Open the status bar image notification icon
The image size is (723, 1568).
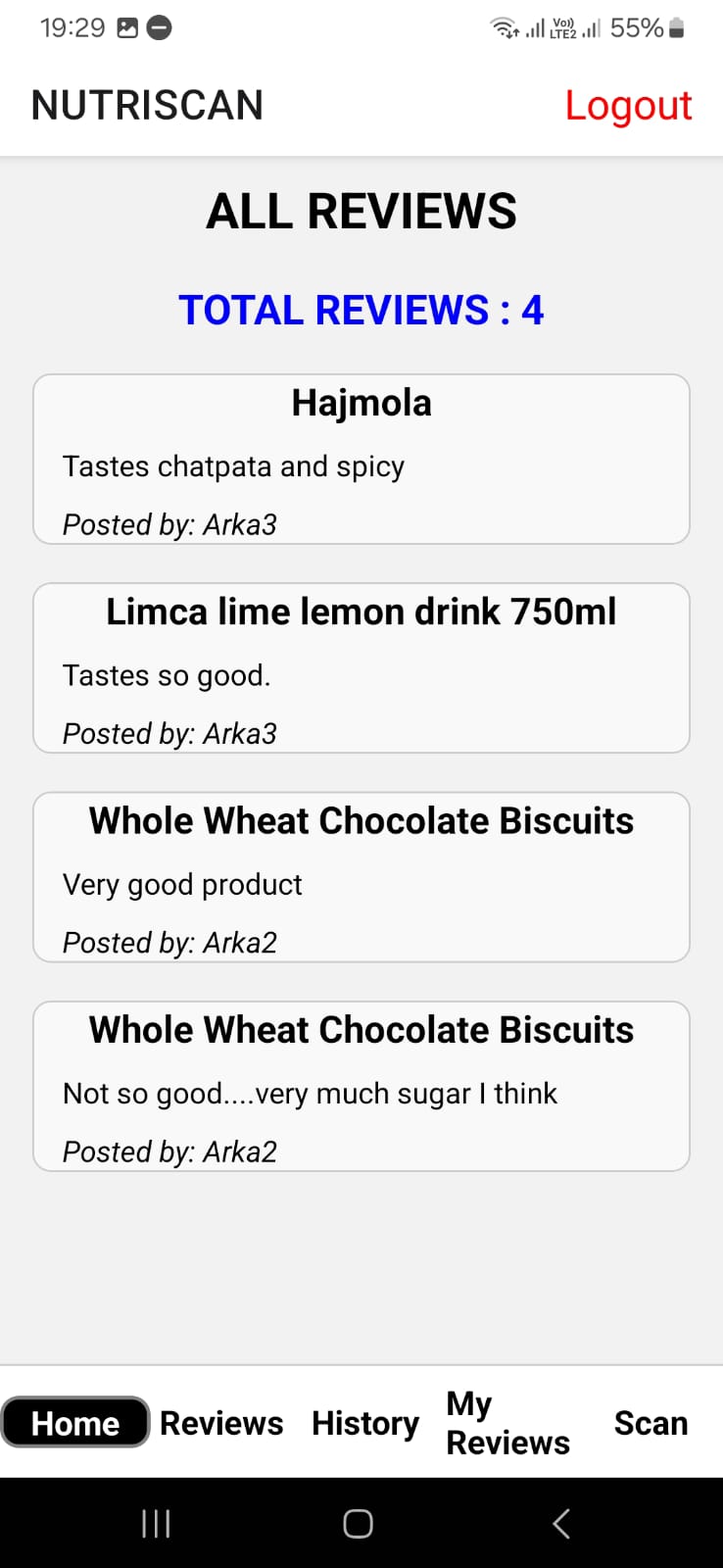click(x=126, y=26)
